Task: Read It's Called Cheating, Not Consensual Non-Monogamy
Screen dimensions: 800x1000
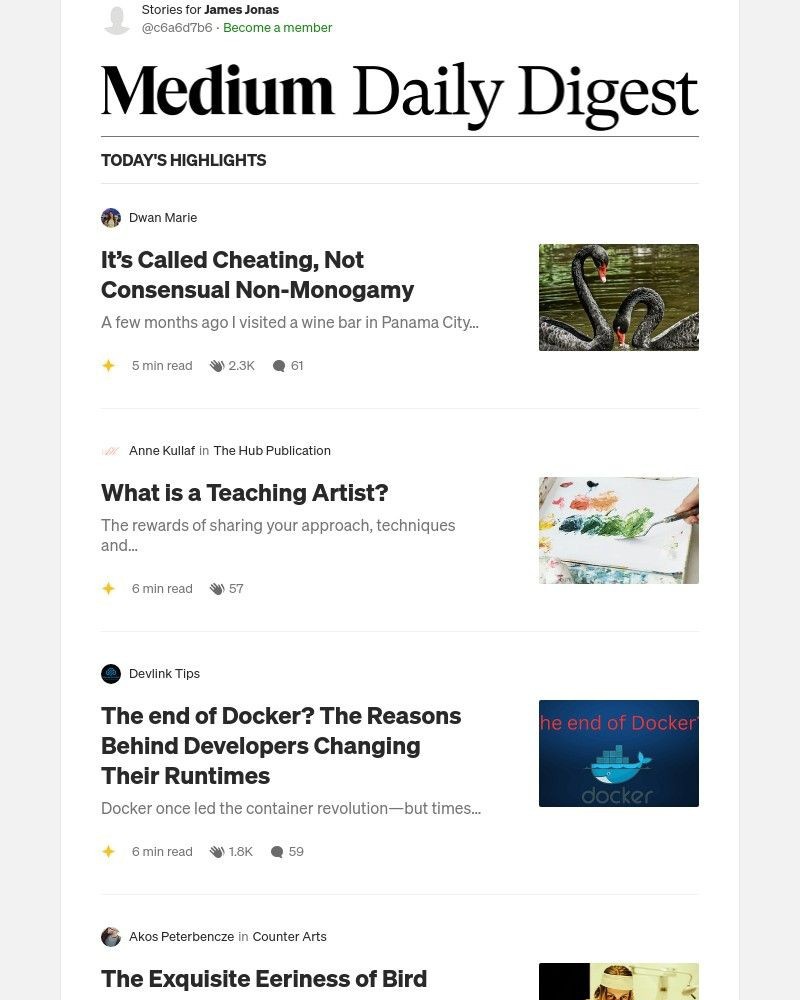Action: 257,275
